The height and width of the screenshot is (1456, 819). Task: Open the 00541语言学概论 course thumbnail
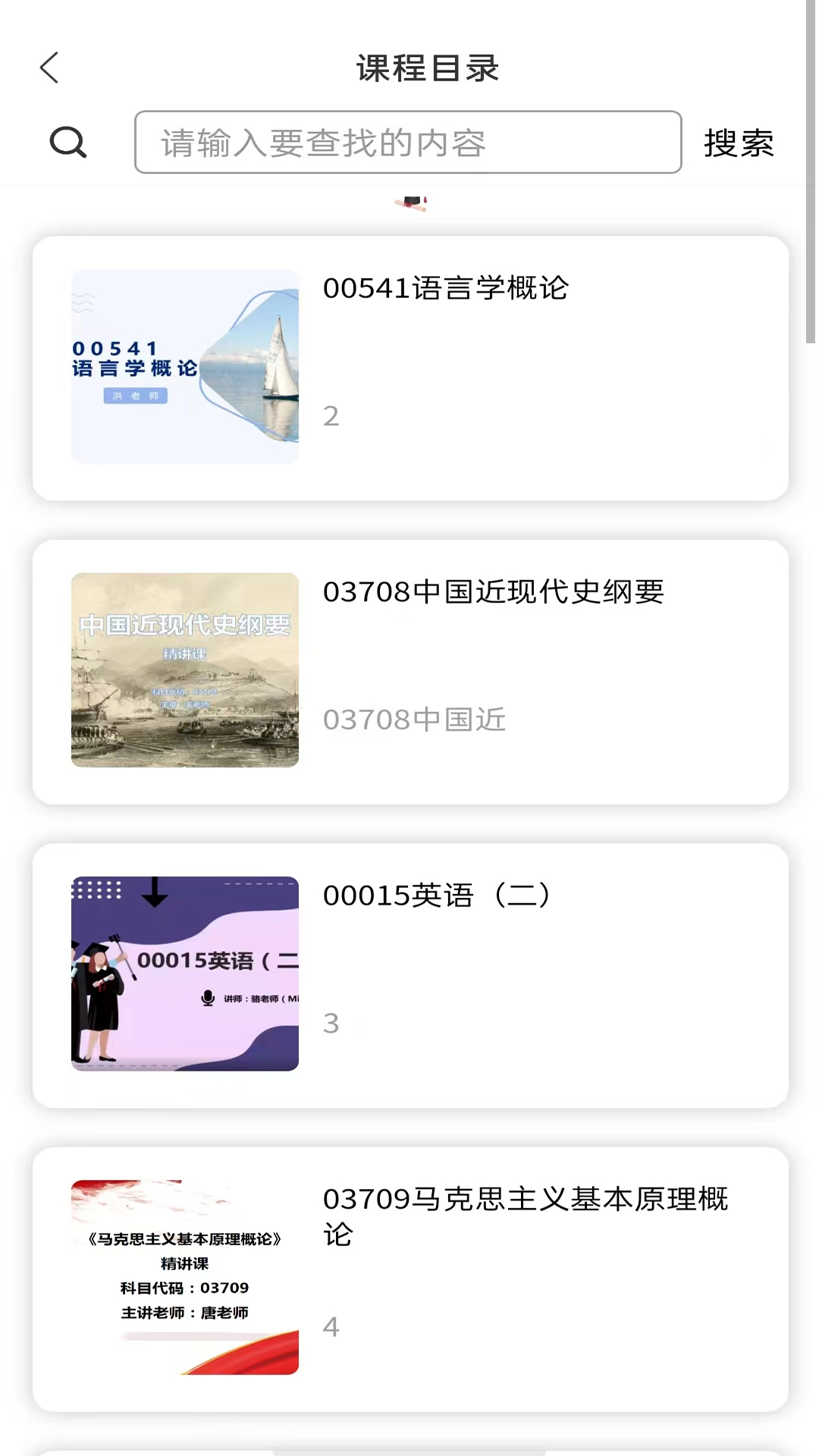[184, 365]
